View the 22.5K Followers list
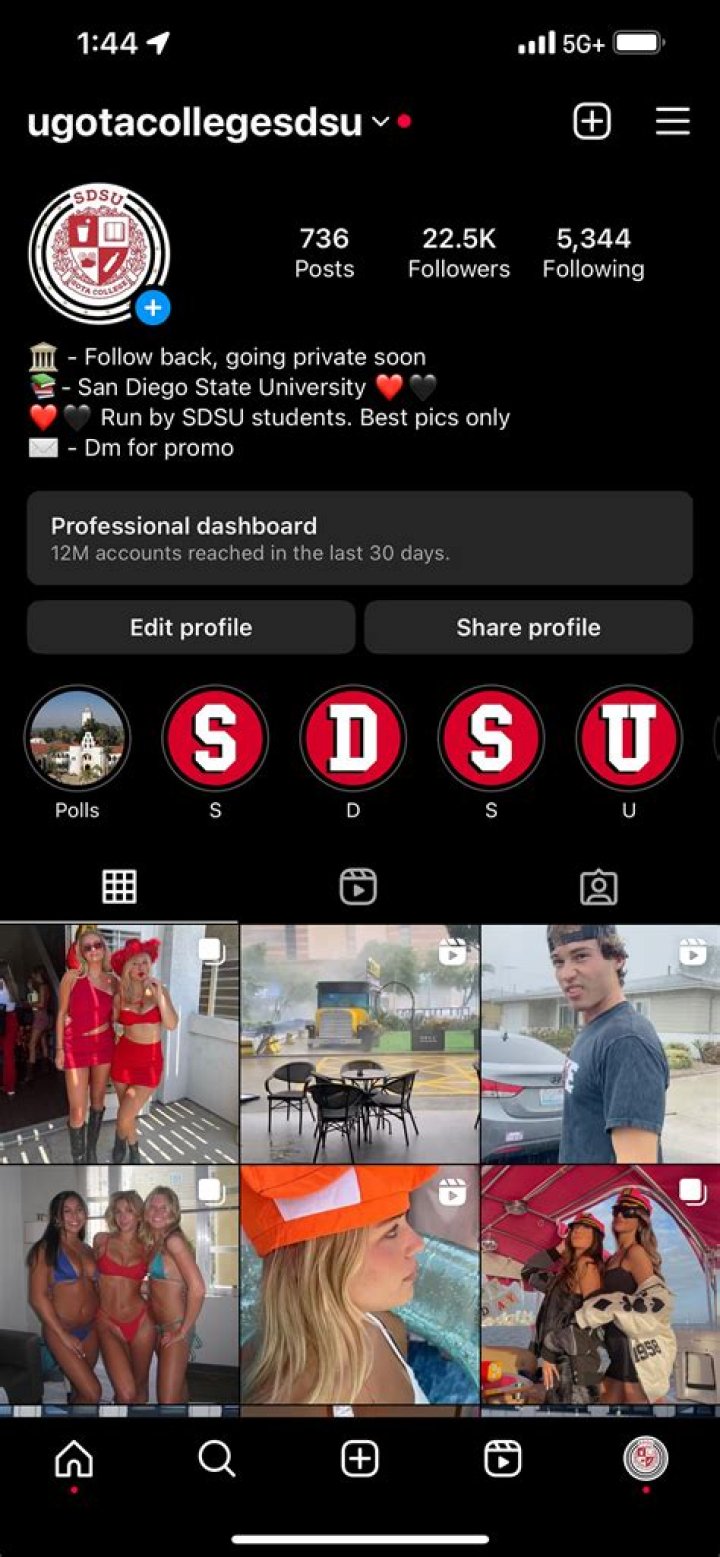Screen dimensions: 720x1557 pos(458,252)
